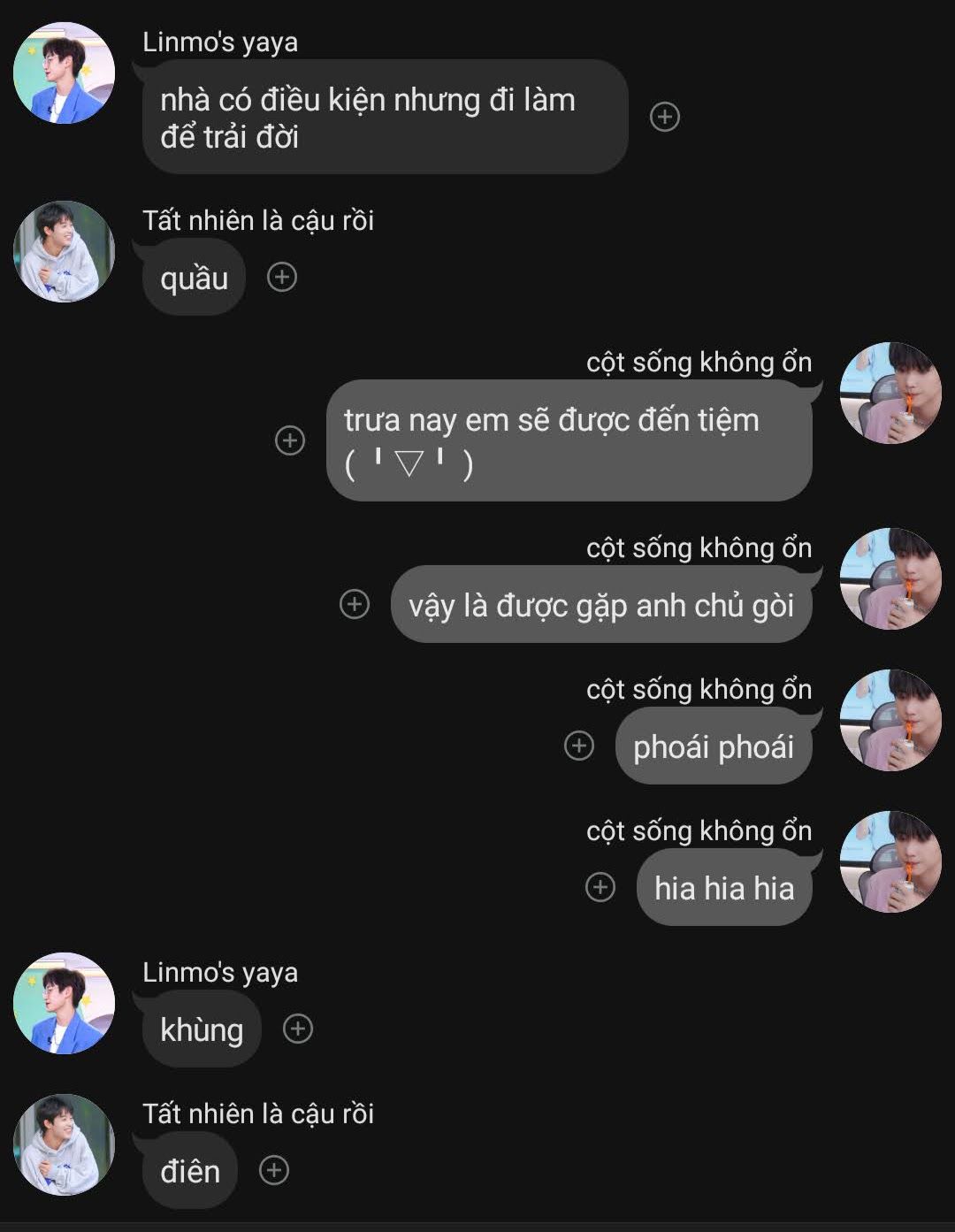955x1232 pixels.
Task: React to the "phoái phoái" message
Action: click(x=579, y=746)
